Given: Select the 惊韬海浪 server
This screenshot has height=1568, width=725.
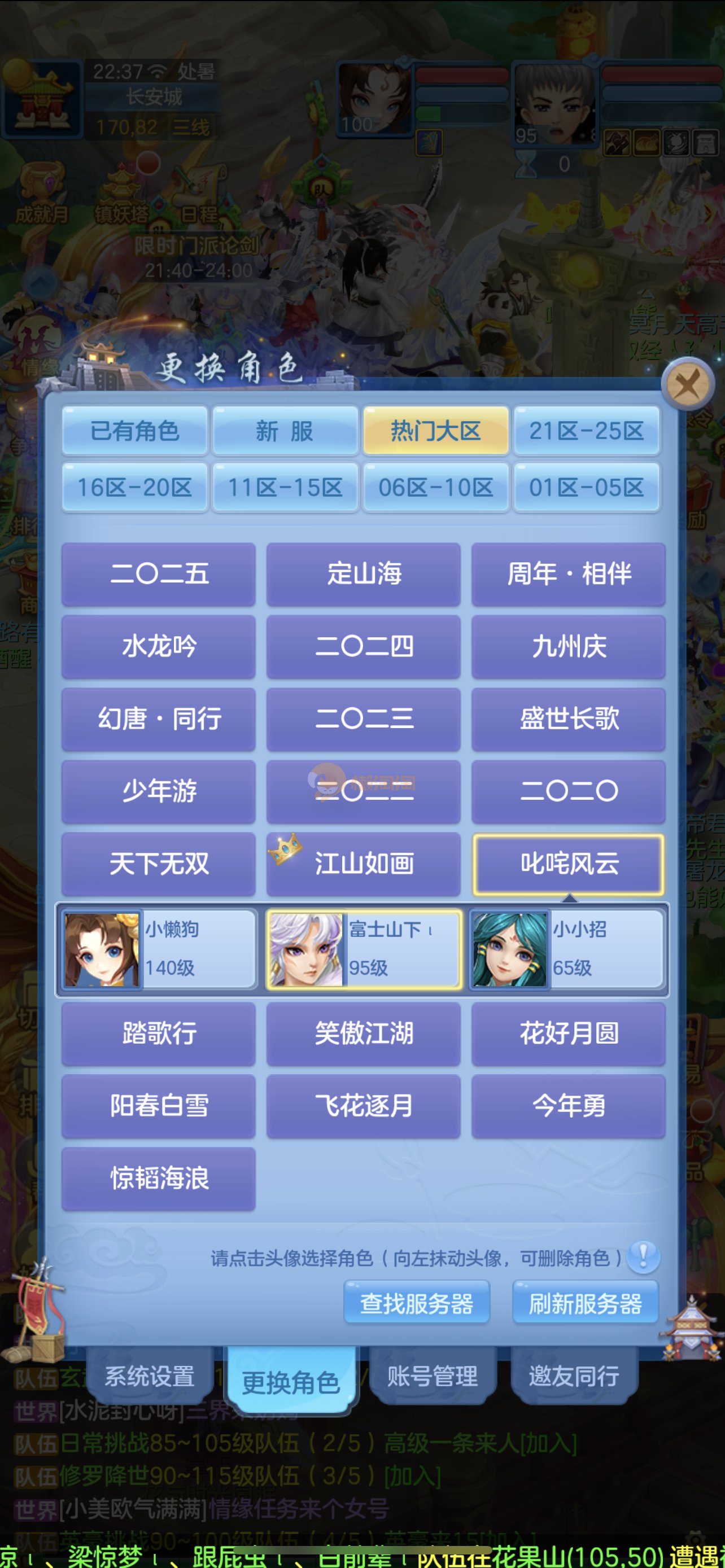Looking at the screenshot, I should [x=159, y=1178].
